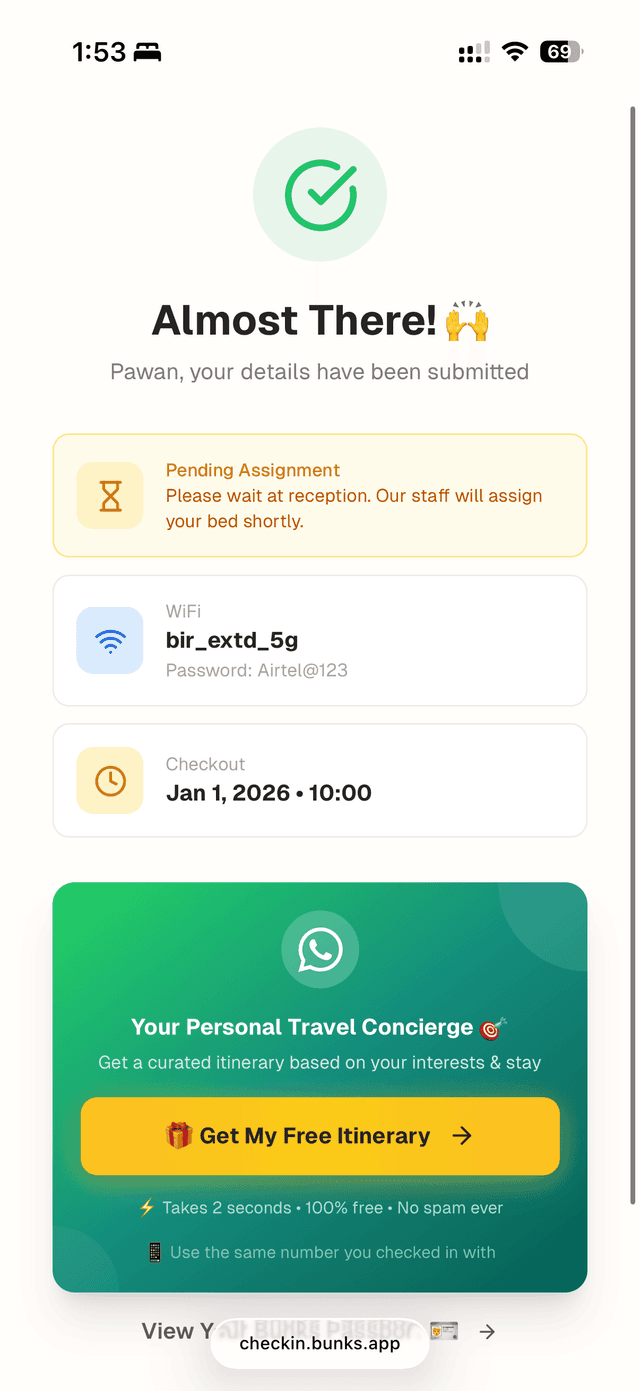Tap the checkin.bunks.app address bar pill

319,1344
